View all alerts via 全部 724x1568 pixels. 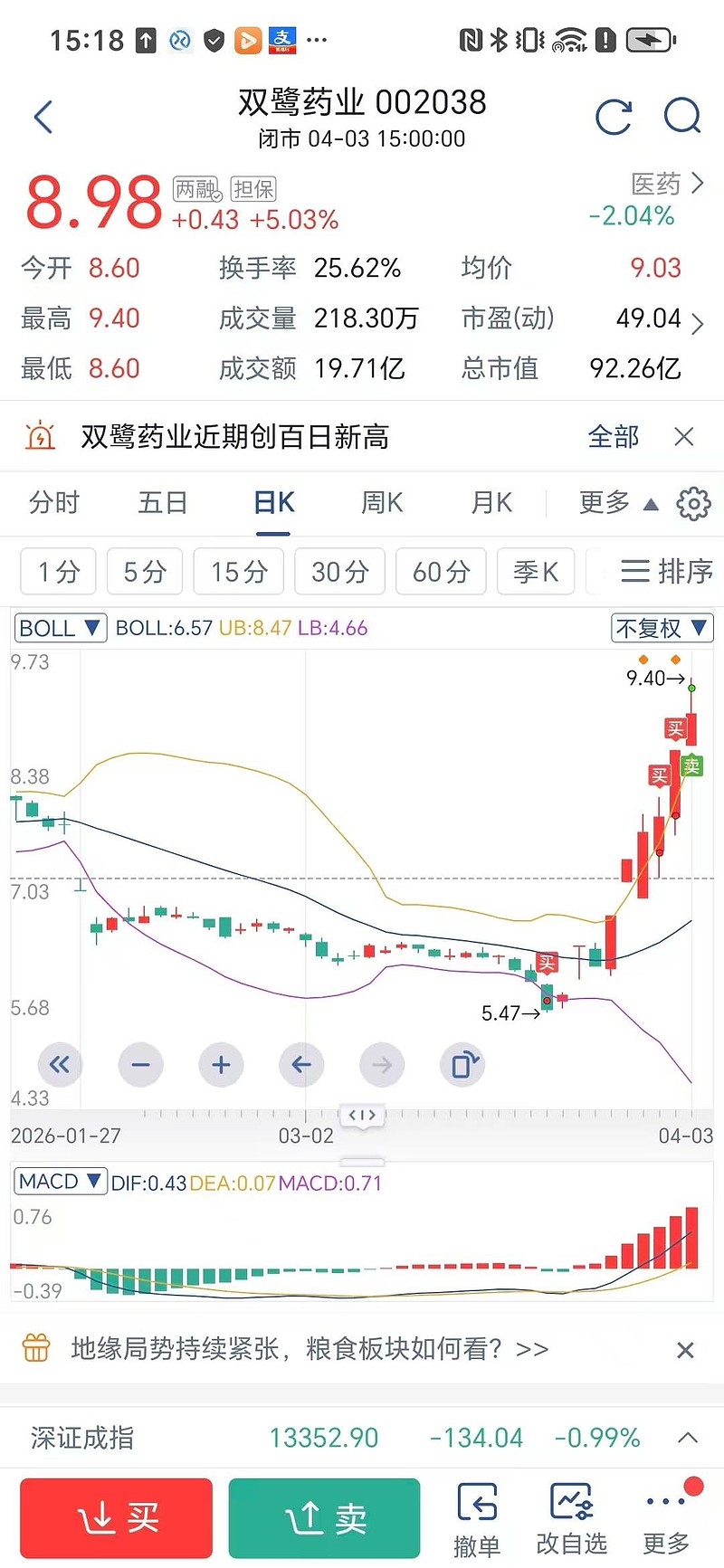[x=613, y=437]
